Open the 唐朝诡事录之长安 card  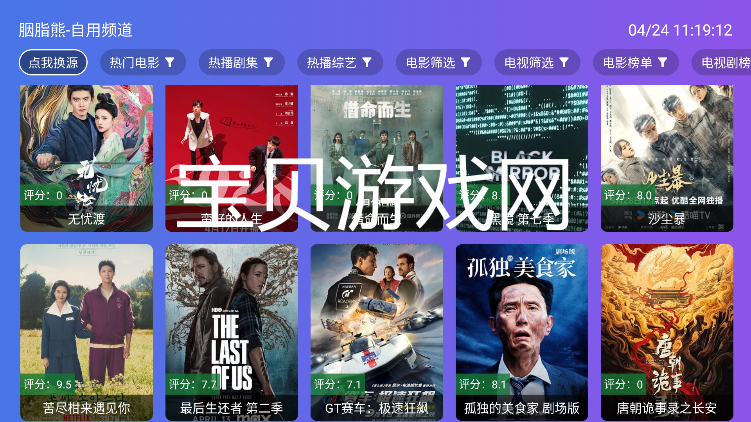tap(667, 332)
